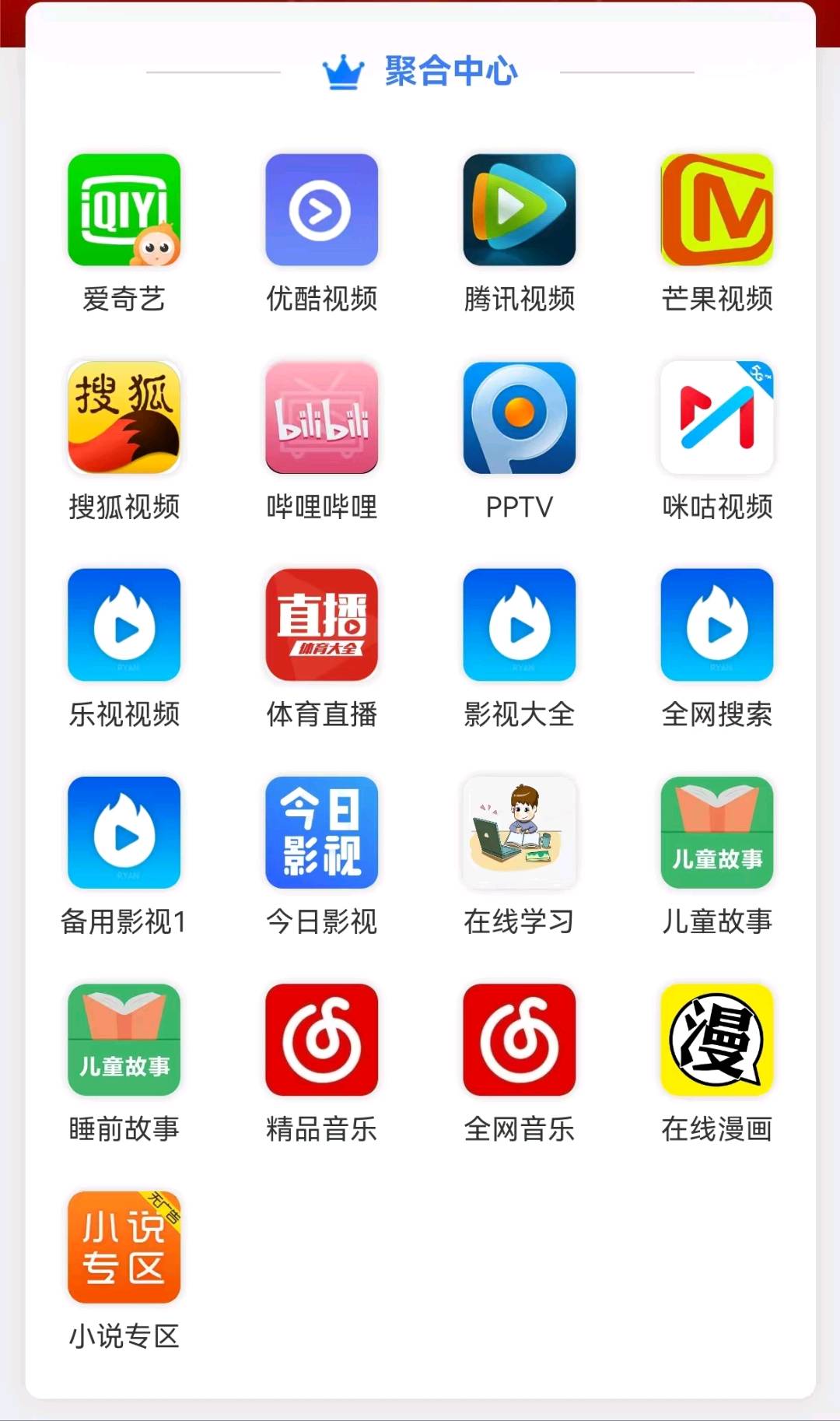Viewport: 840px width, 1421px height.
Task: Open the 爱奇艺 (iQIYI) app
Action: 124,210
